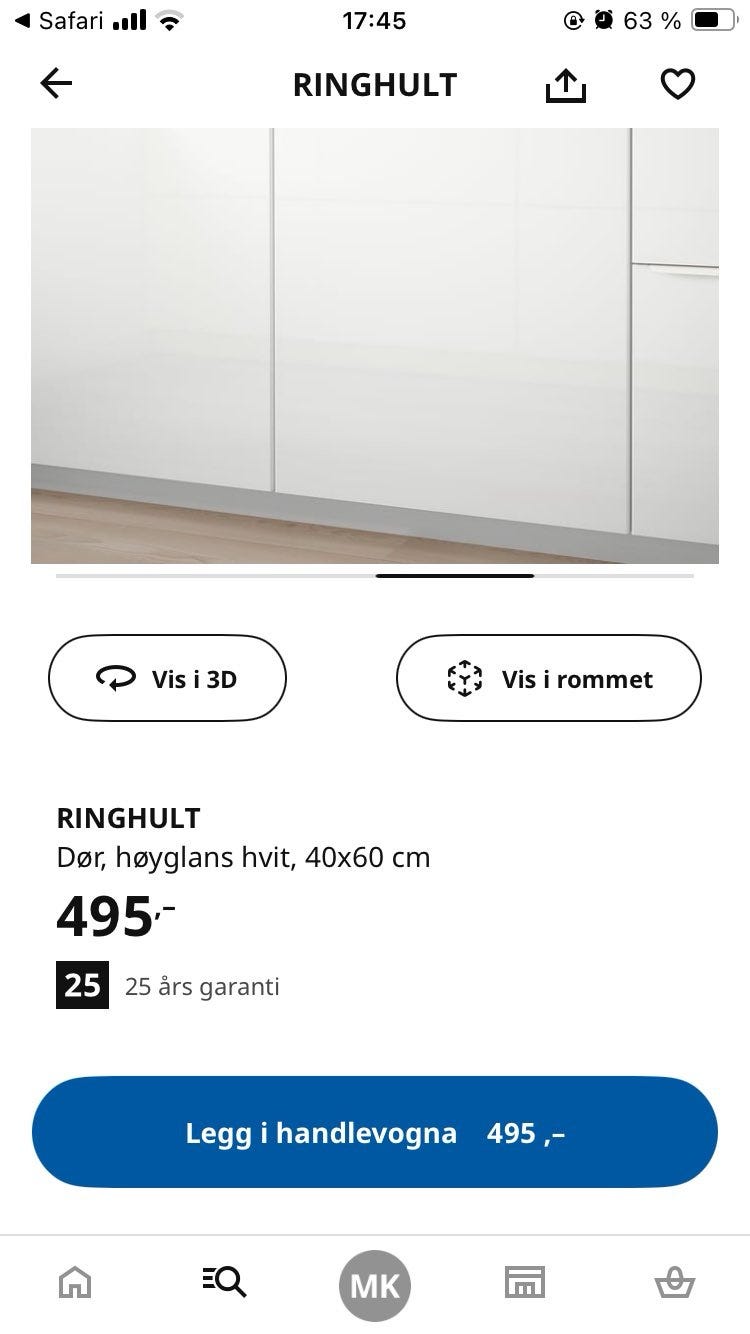Open your MK profile avatar

374,1283
